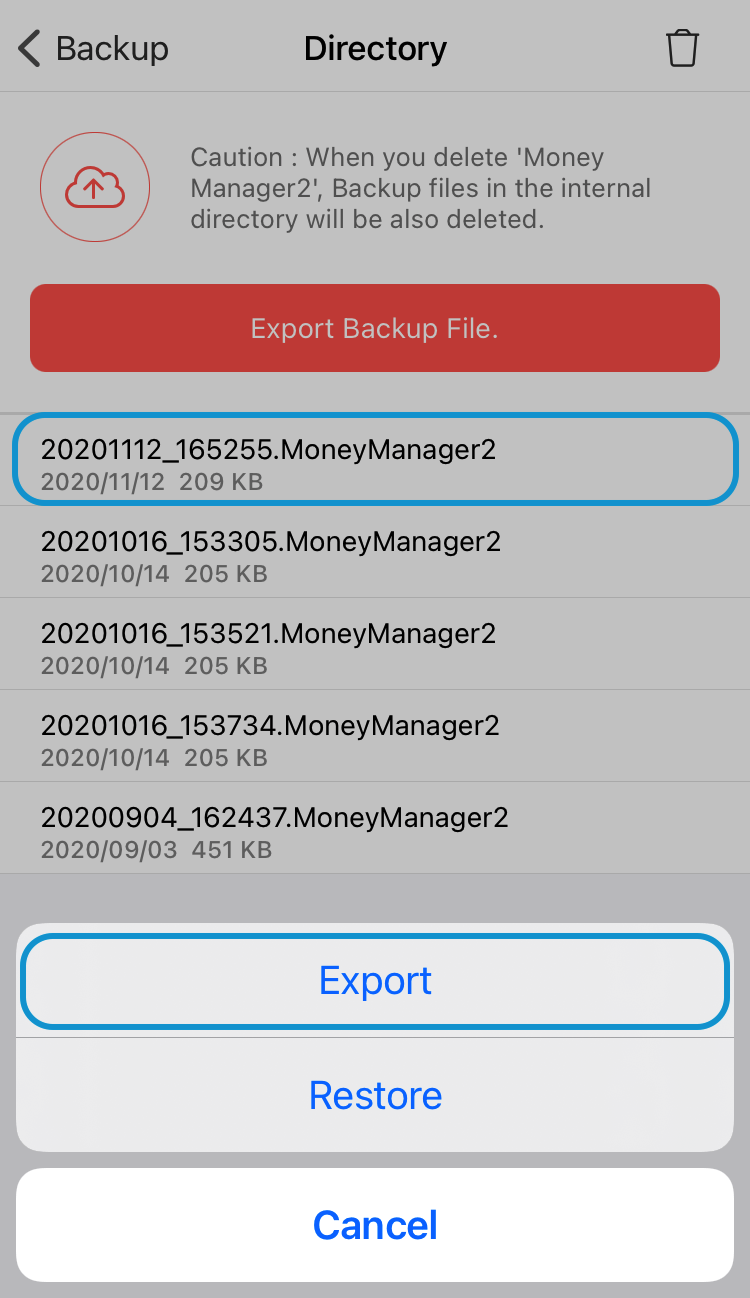Select Restore in the action sheet
Viewport: 750px width, 1298px height.
(x=375, y=1095)
